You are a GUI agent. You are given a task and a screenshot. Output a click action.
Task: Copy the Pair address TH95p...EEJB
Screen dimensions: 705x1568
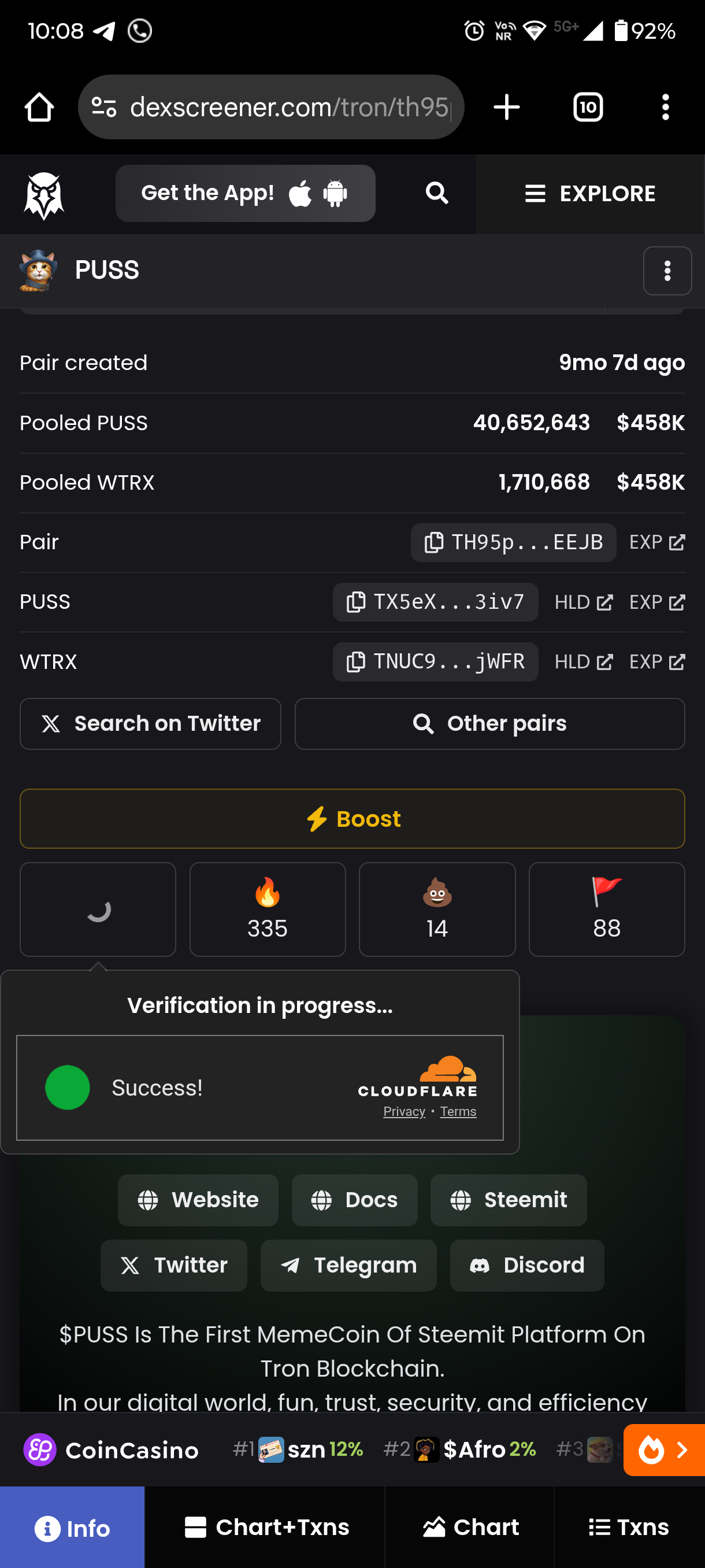point(513,542)
